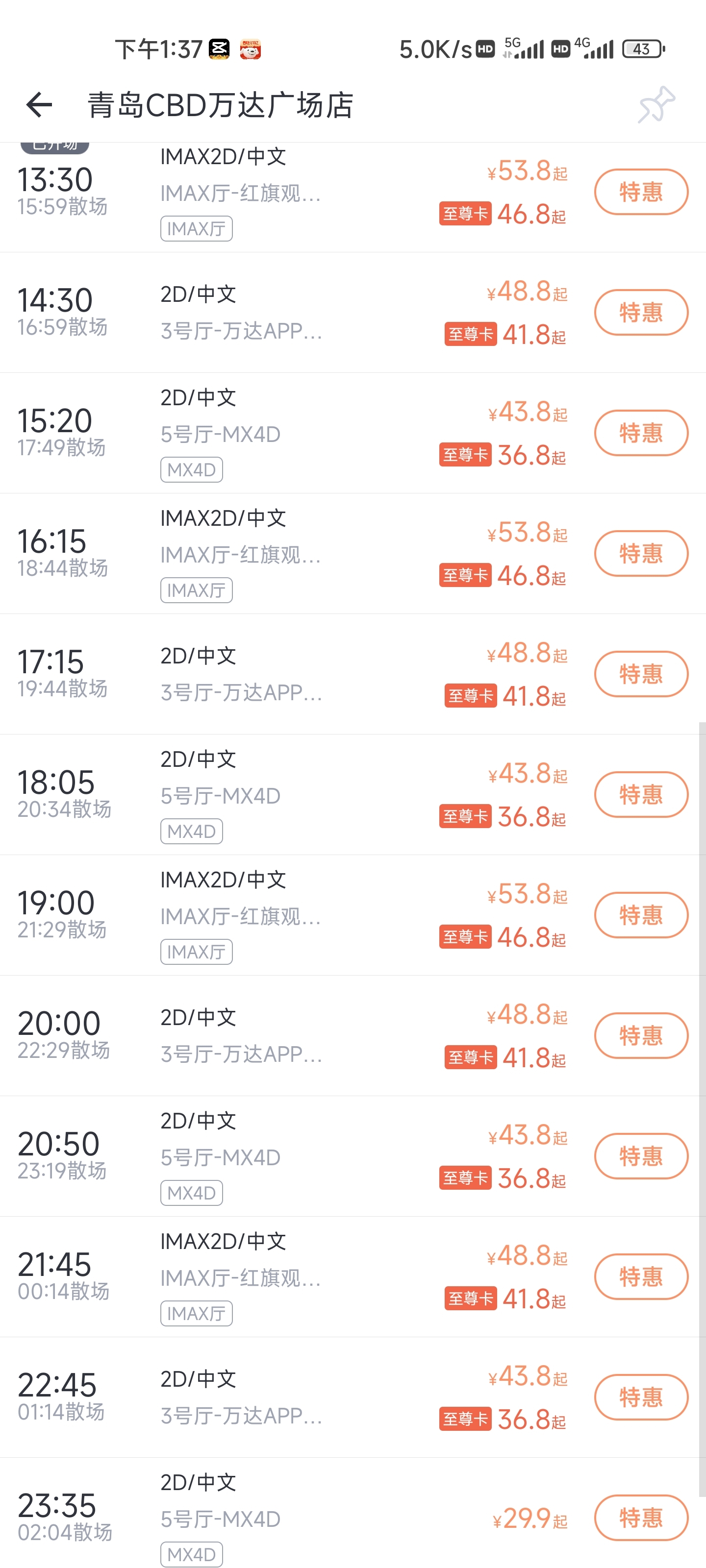706x1568 pixels.
Task: Tap 特惠 for the 20:00 showtime
Action: [641, 1035]
